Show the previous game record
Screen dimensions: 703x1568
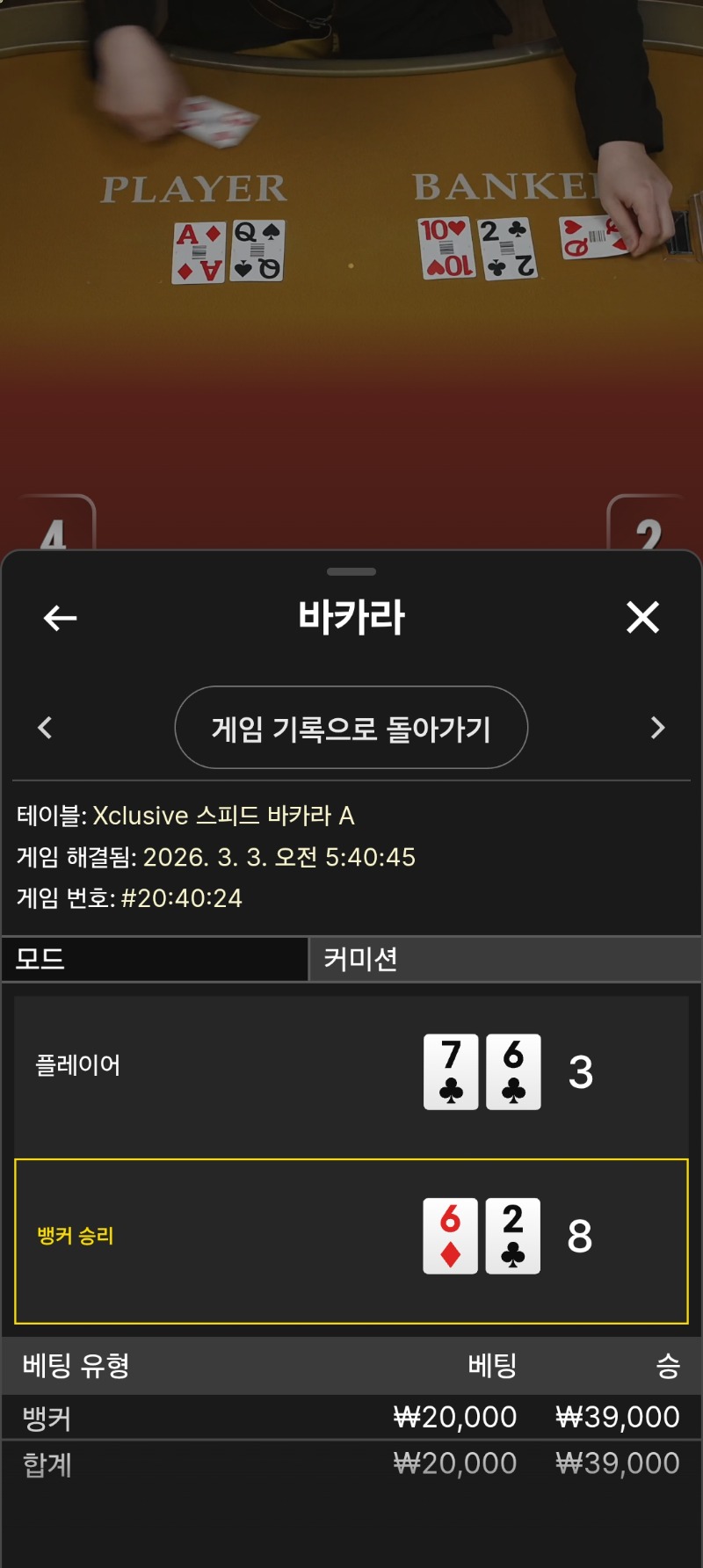(46, 728)
